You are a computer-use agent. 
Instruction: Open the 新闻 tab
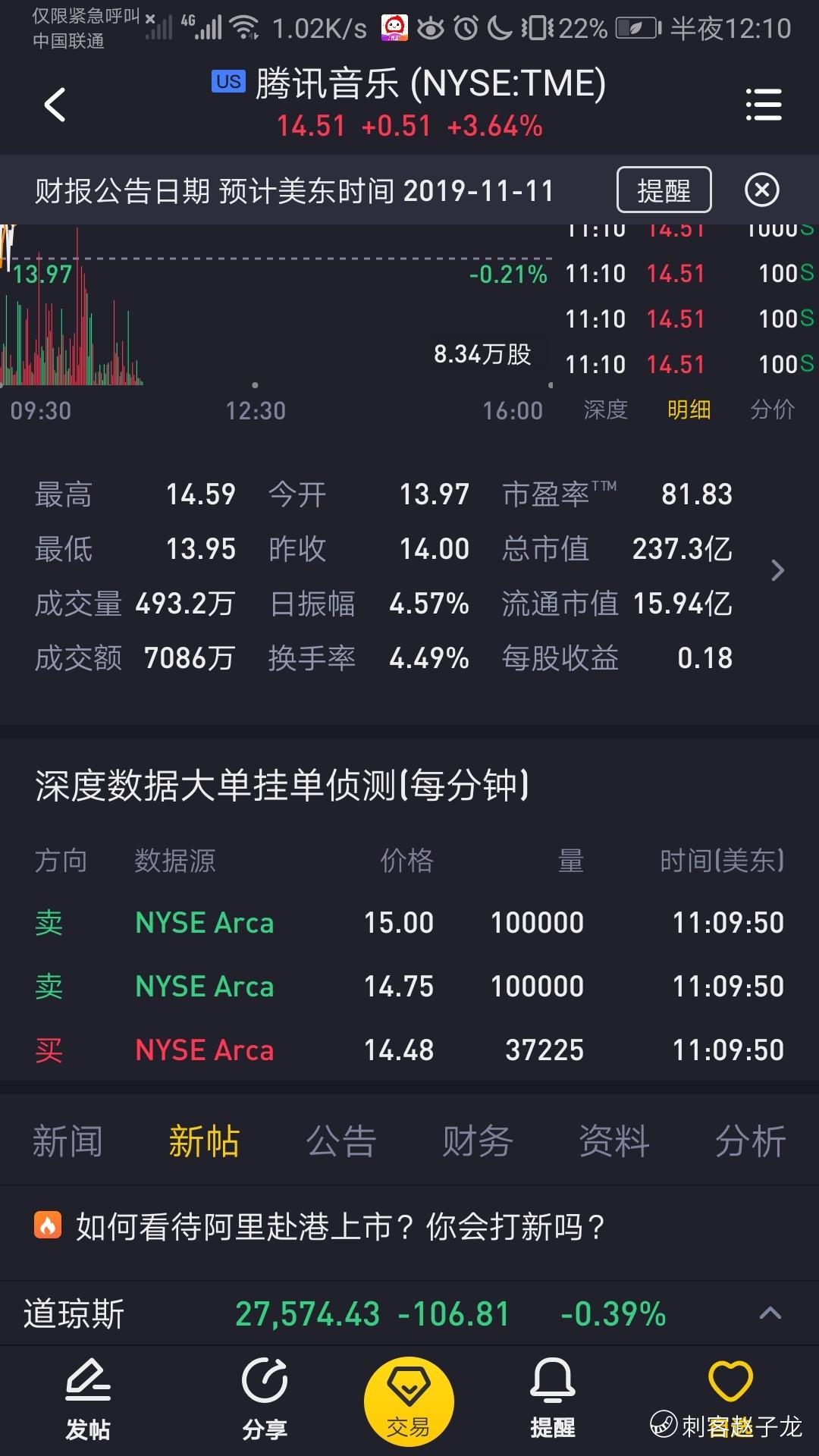point(67,1141)
